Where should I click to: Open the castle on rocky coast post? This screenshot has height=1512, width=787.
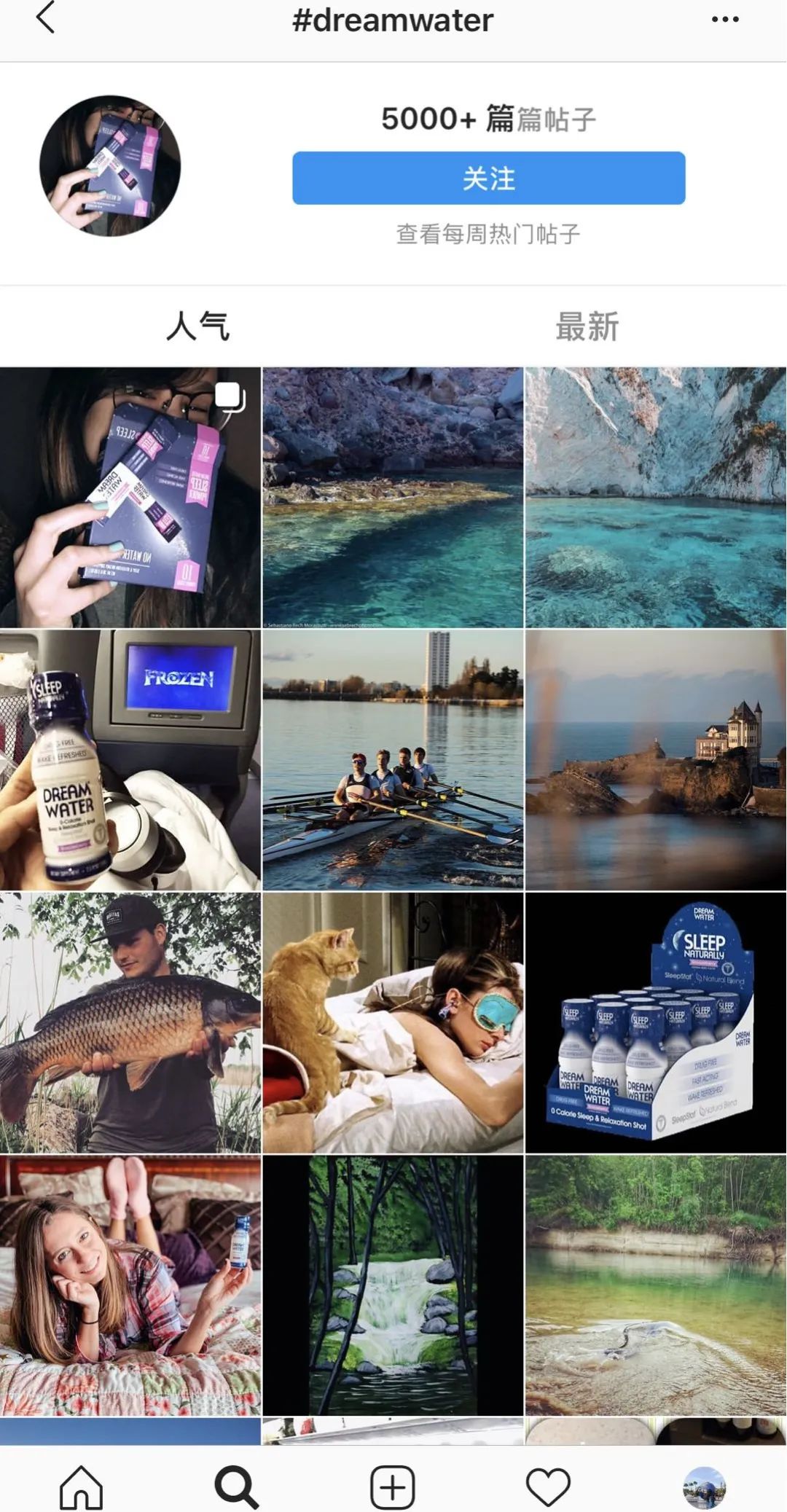tap(655, 759)
